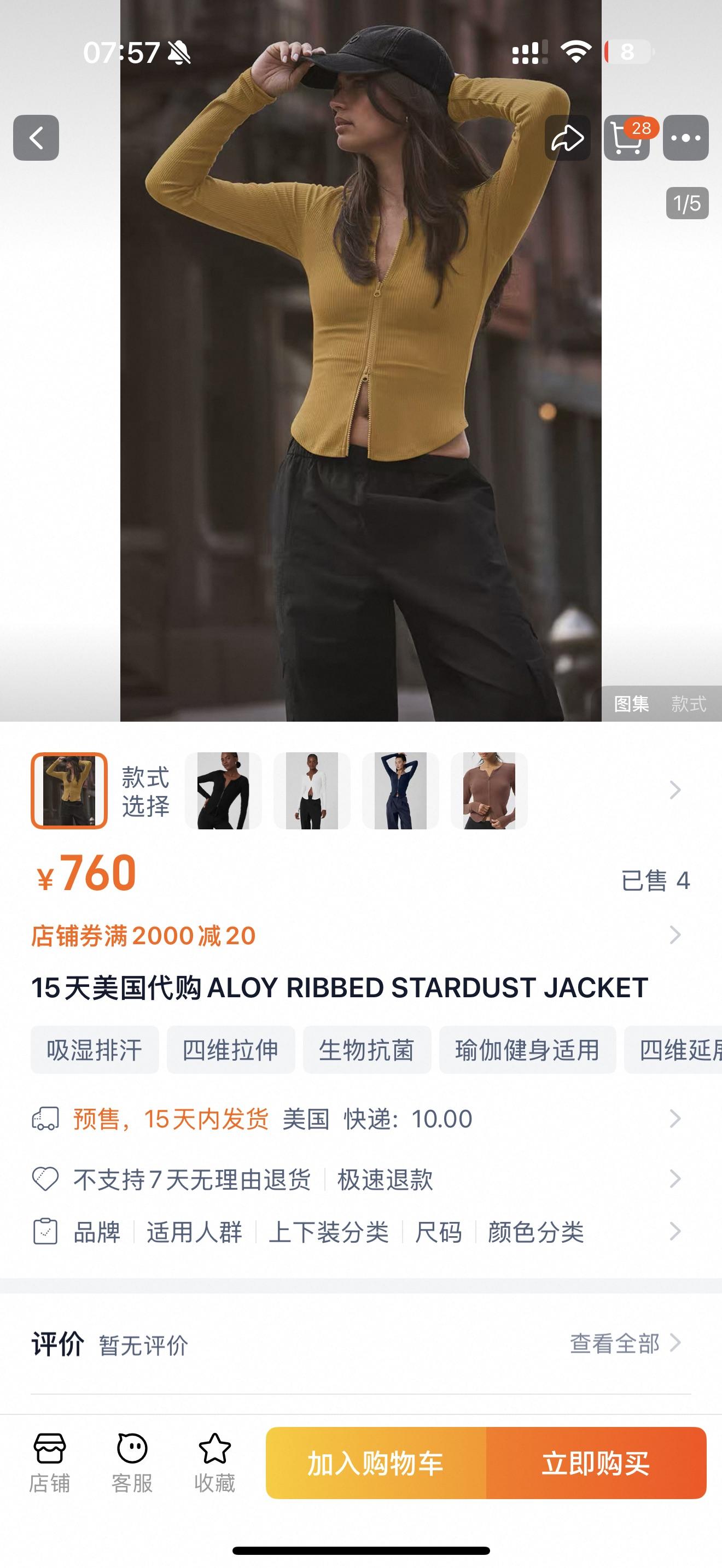Choose the brown jacket style thumbnail

pos(489,791)
